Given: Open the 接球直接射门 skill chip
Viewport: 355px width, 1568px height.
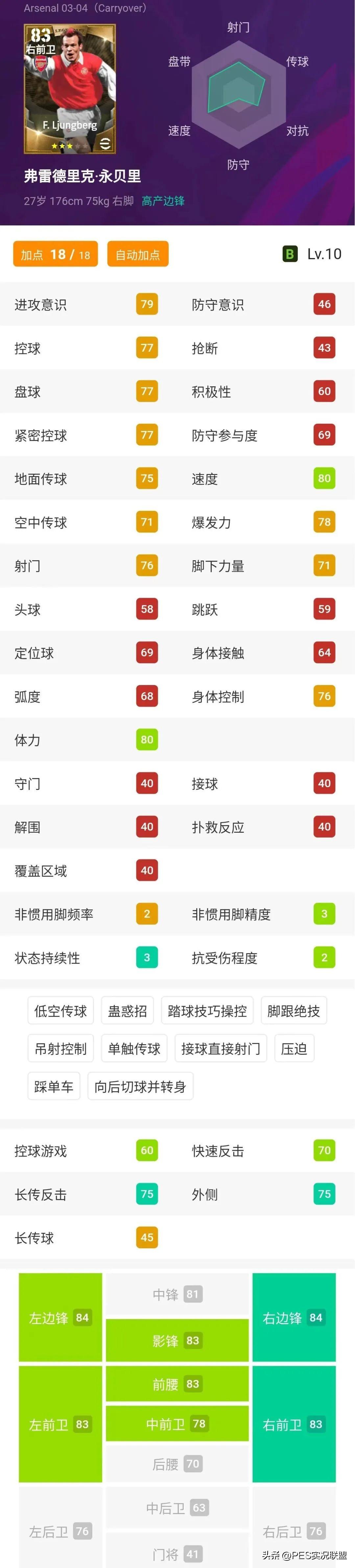Looking at the screenshot, I should 220,1049.
